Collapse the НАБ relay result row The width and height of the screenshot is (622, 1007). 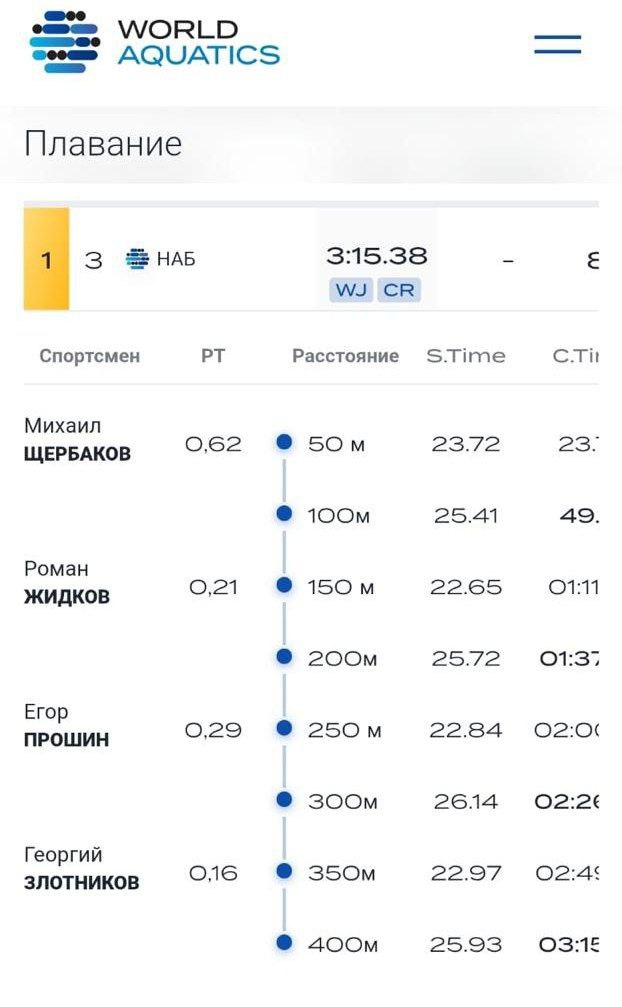point(311,259)
